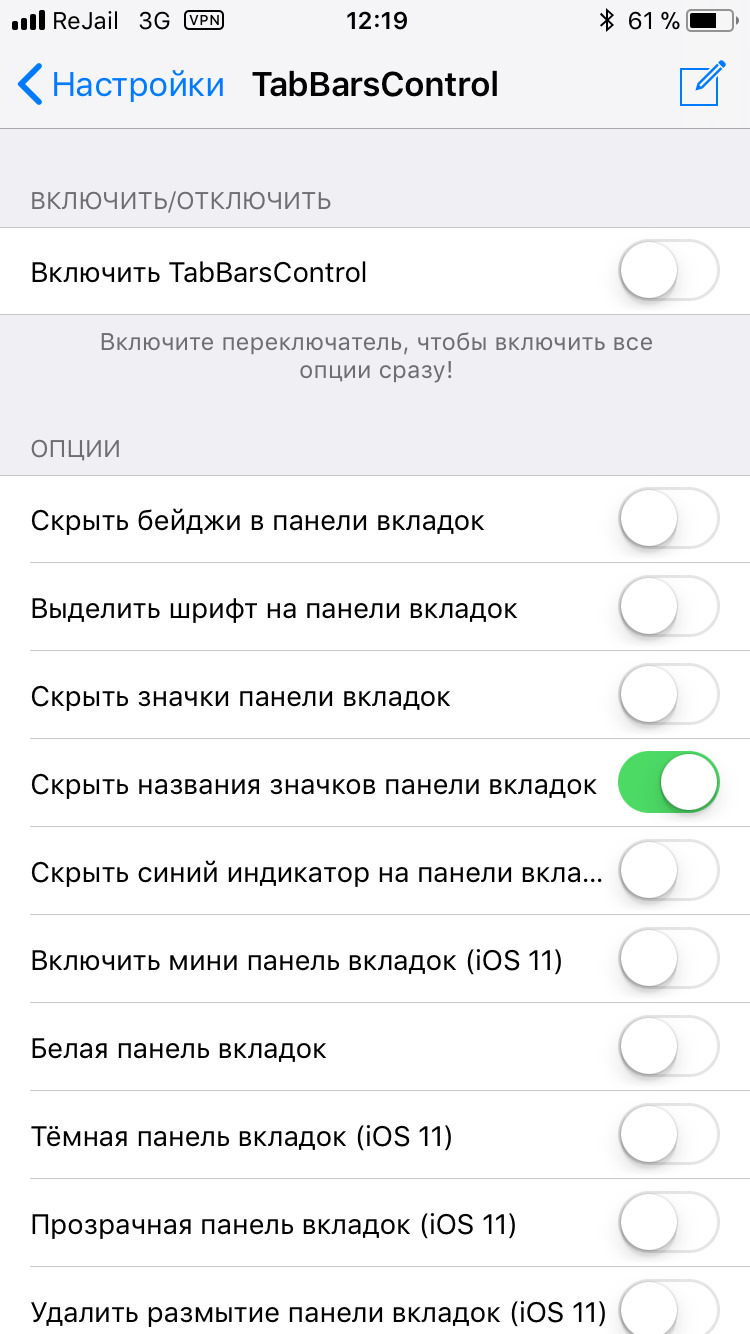Turn on Выделить шрифт на панели вкладок
The height and width of the screenshot is (1334, 750).
[669, 607]
